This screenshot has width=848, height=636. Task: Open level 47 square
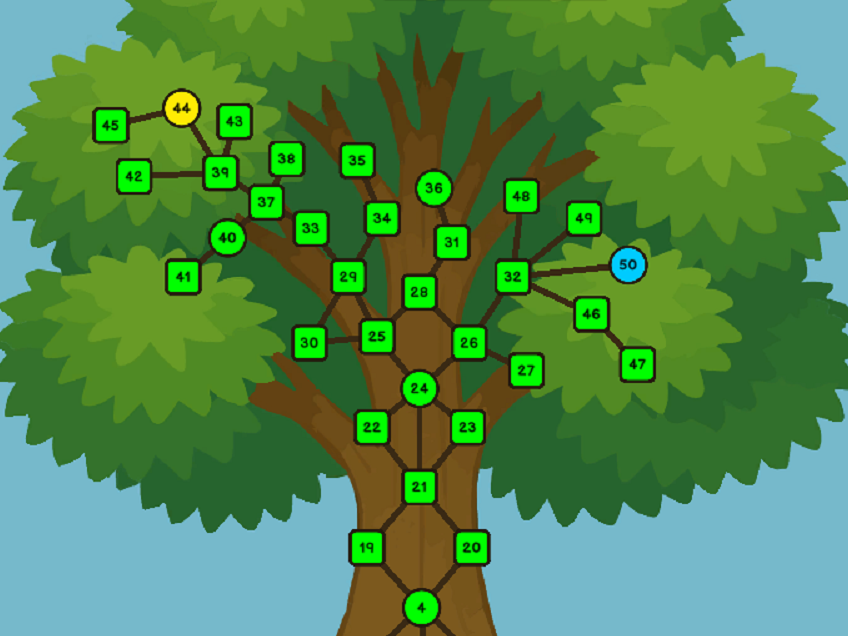[637, 364]
